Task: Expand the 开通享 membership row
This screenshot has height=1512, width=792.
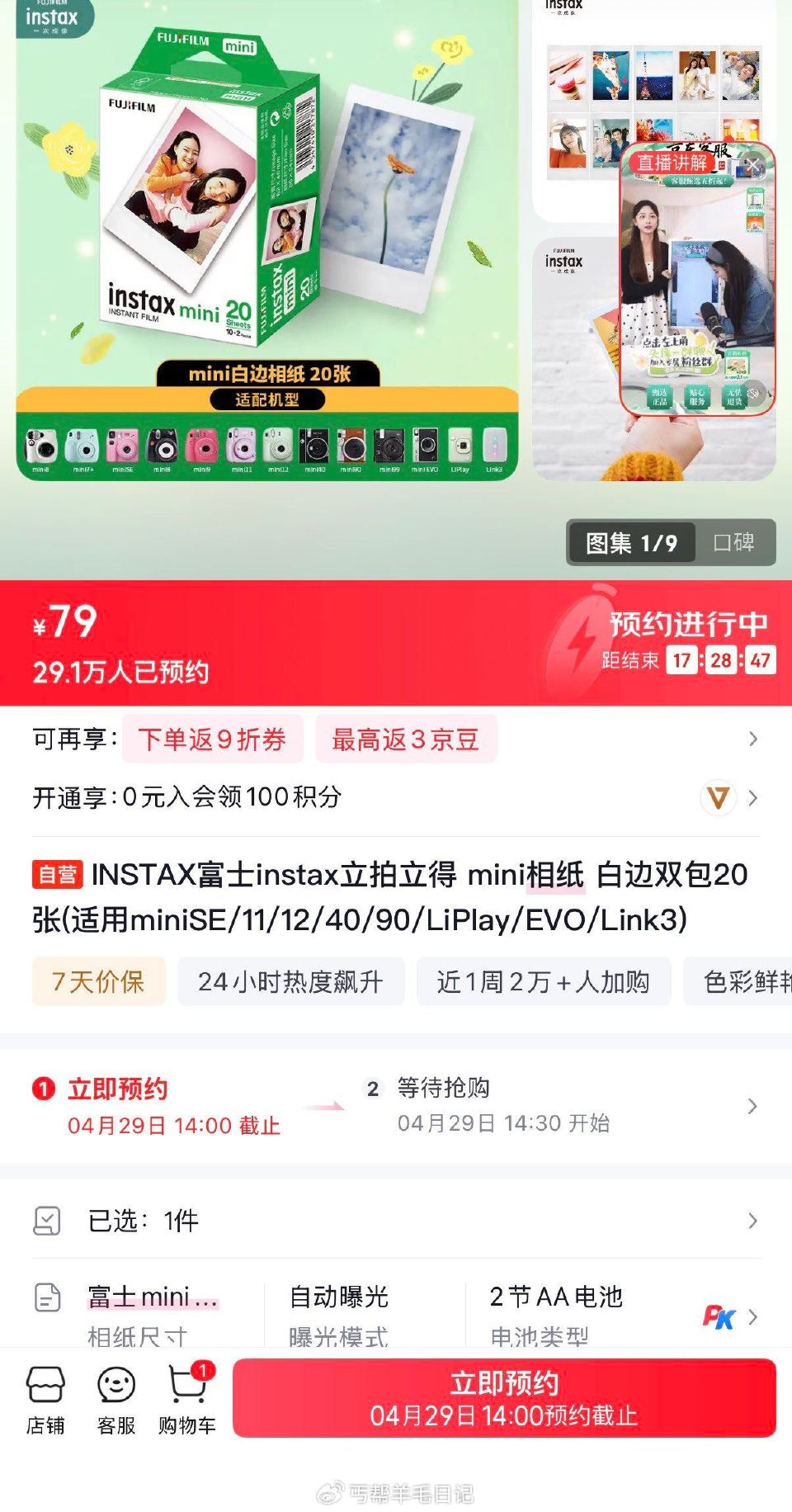Action: pyautogui.click(x=753, y=797)
